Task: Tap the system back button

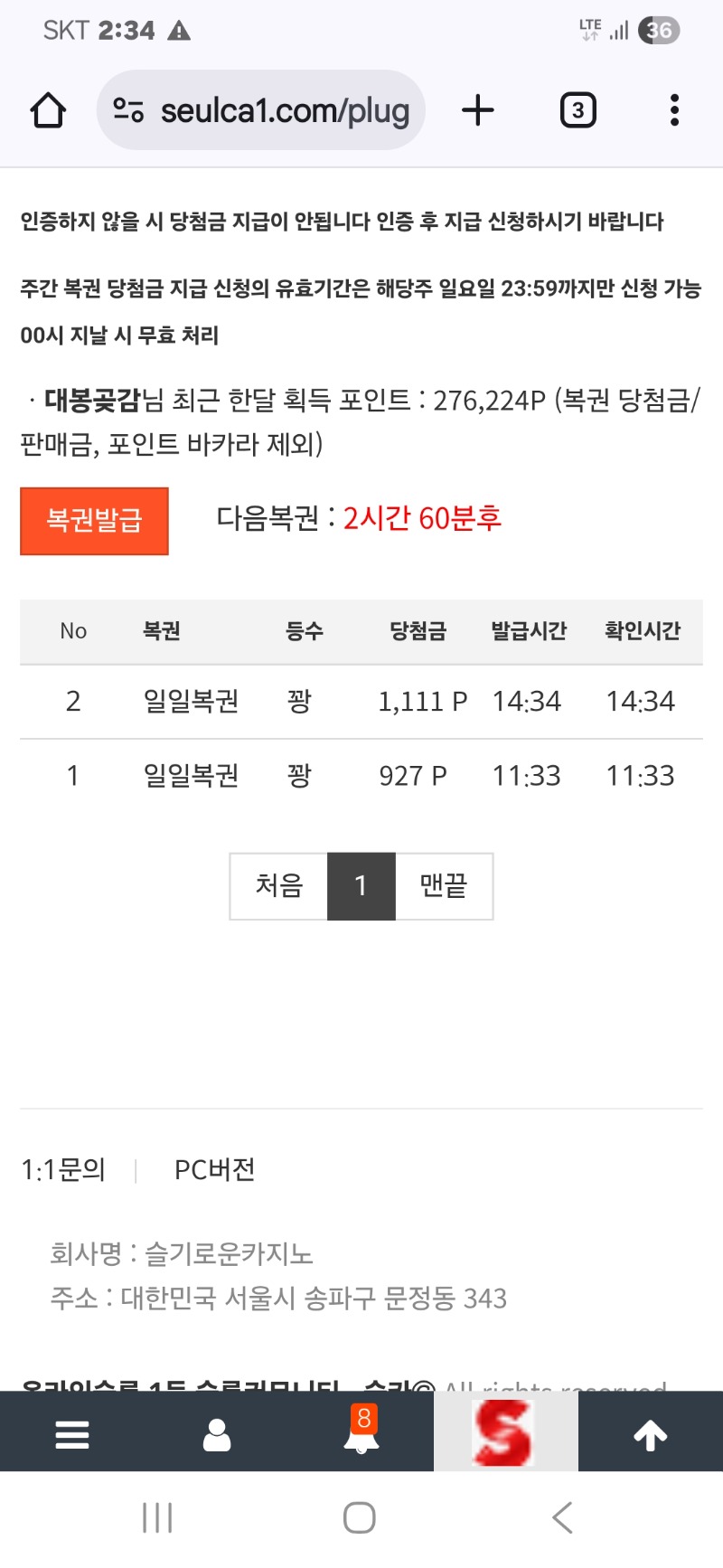Action: 562,1517
